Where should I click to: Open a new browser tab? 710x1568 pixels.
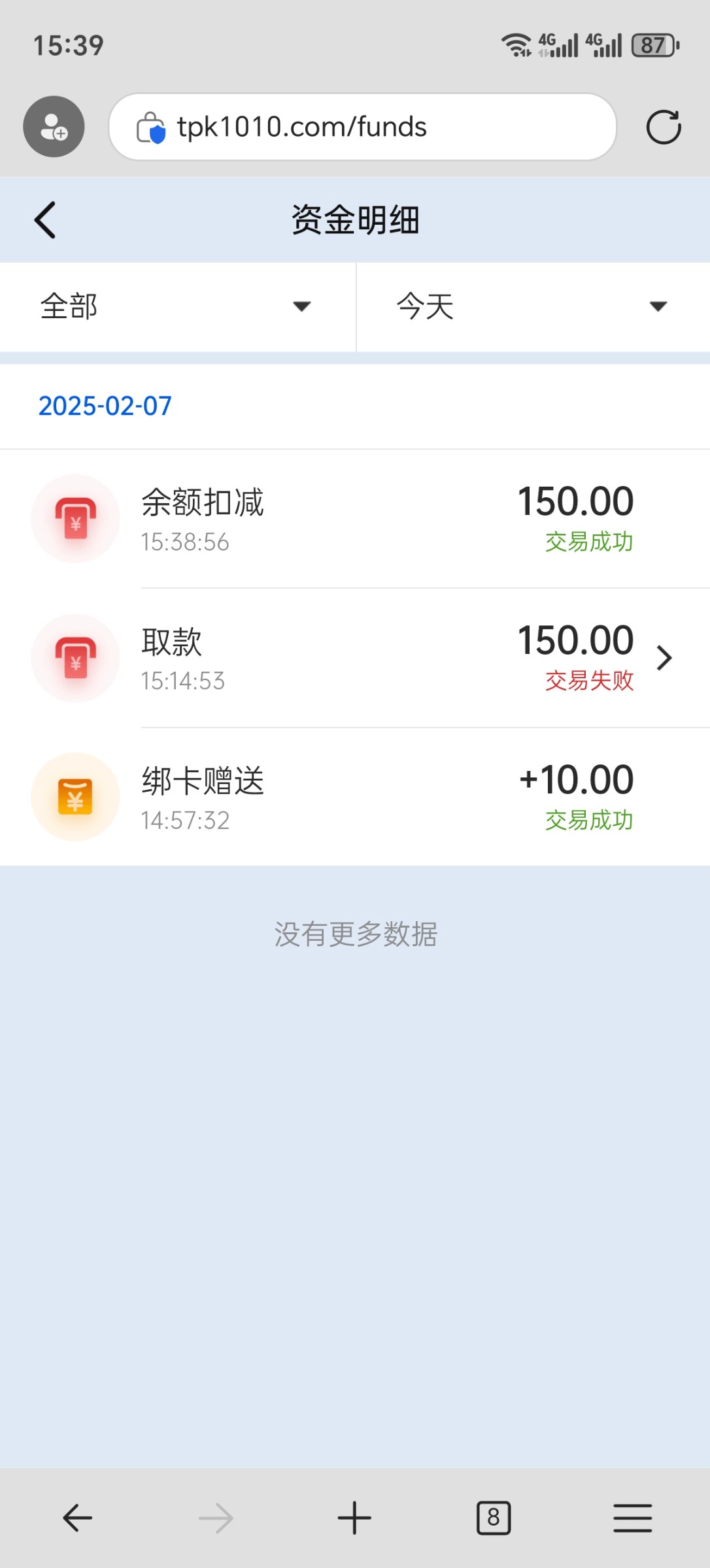pyautogui.click(x=354, y=1517)
